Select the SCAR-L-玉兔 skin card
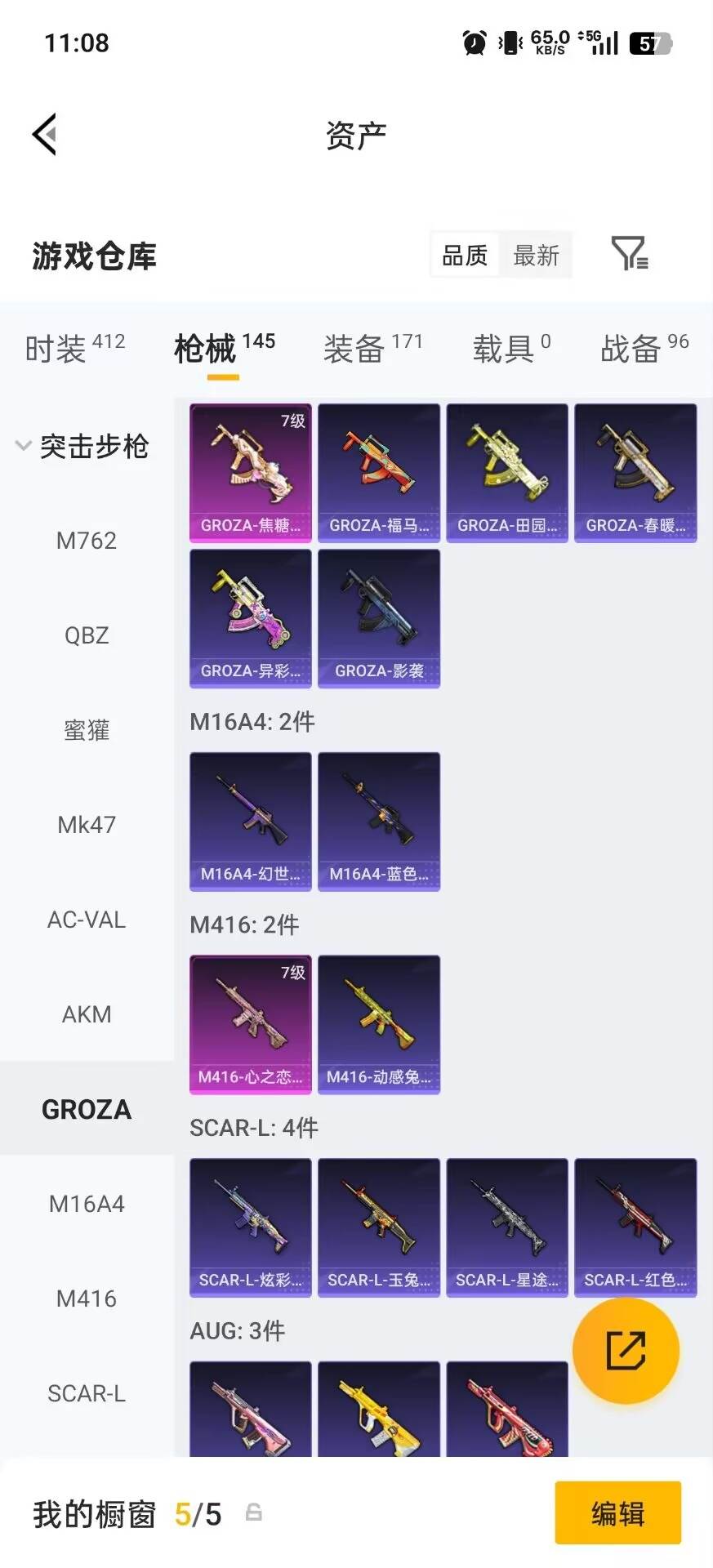 [x=379, y=1227]
